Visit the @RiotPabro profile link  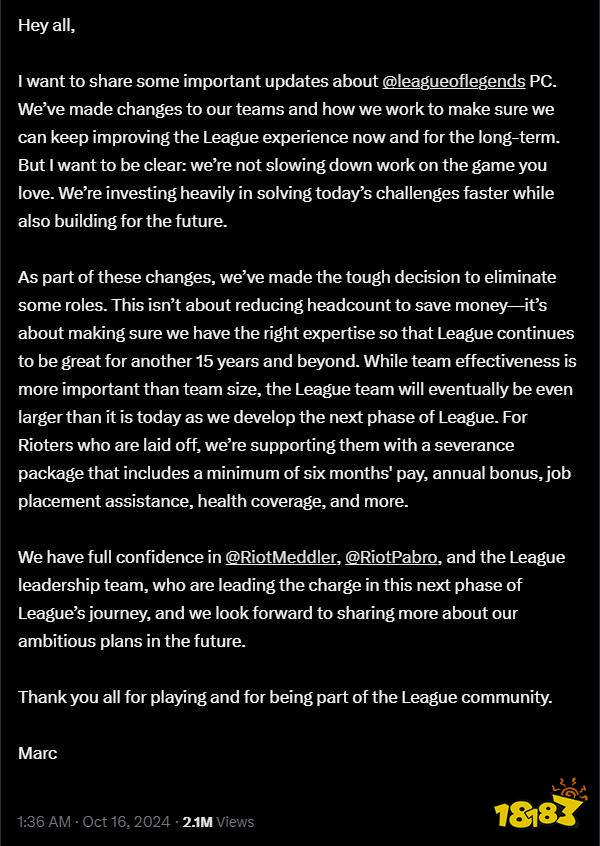391,557
